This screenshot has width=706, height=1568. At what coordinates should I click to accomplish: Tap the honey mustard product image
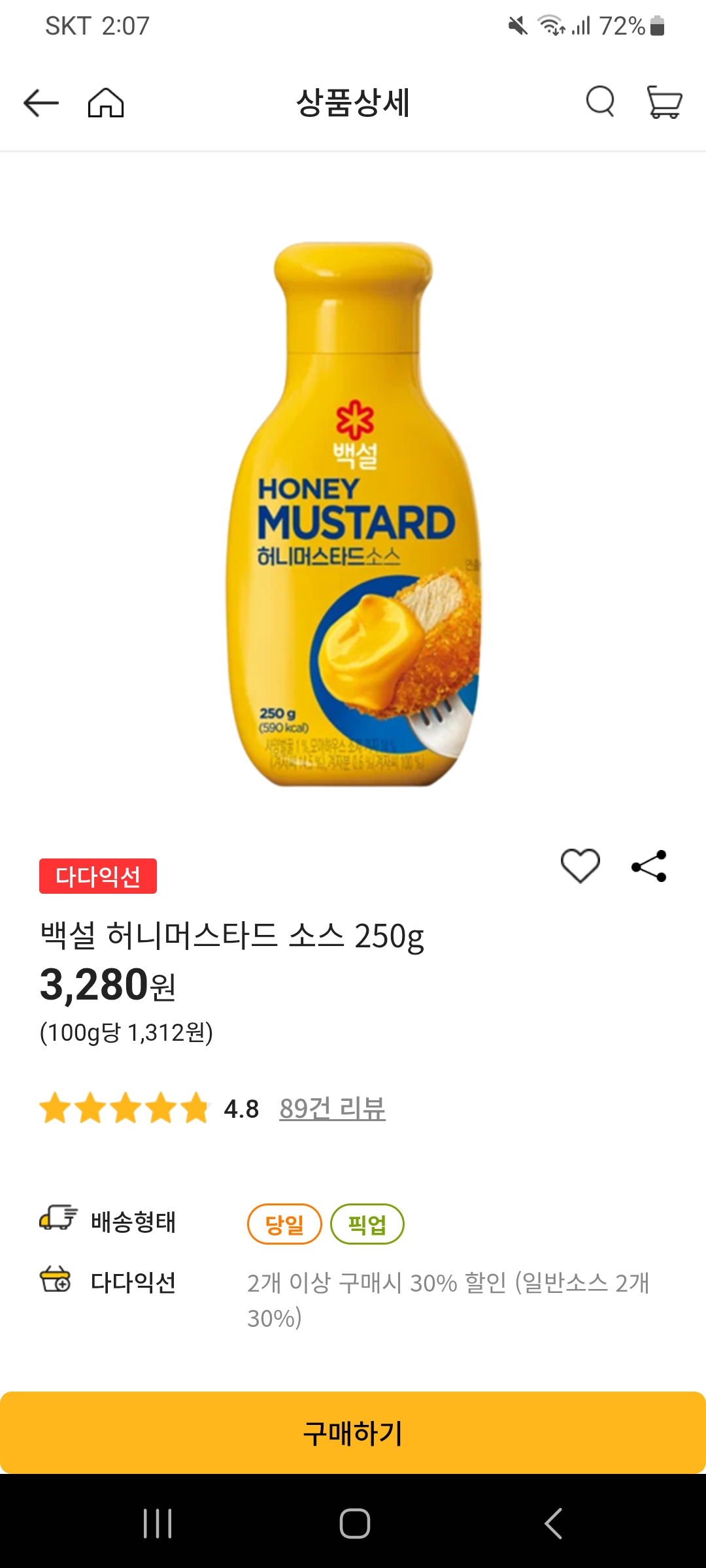[353, 510]
